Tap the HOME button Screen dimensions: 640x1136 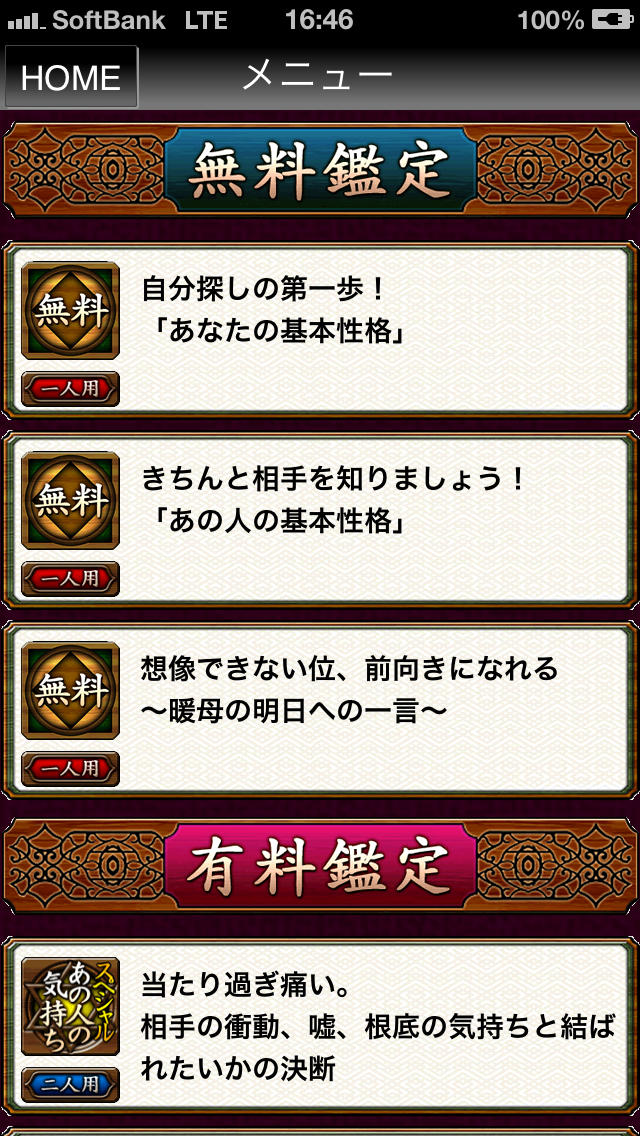pyautogui.click(x=71, y=77)
